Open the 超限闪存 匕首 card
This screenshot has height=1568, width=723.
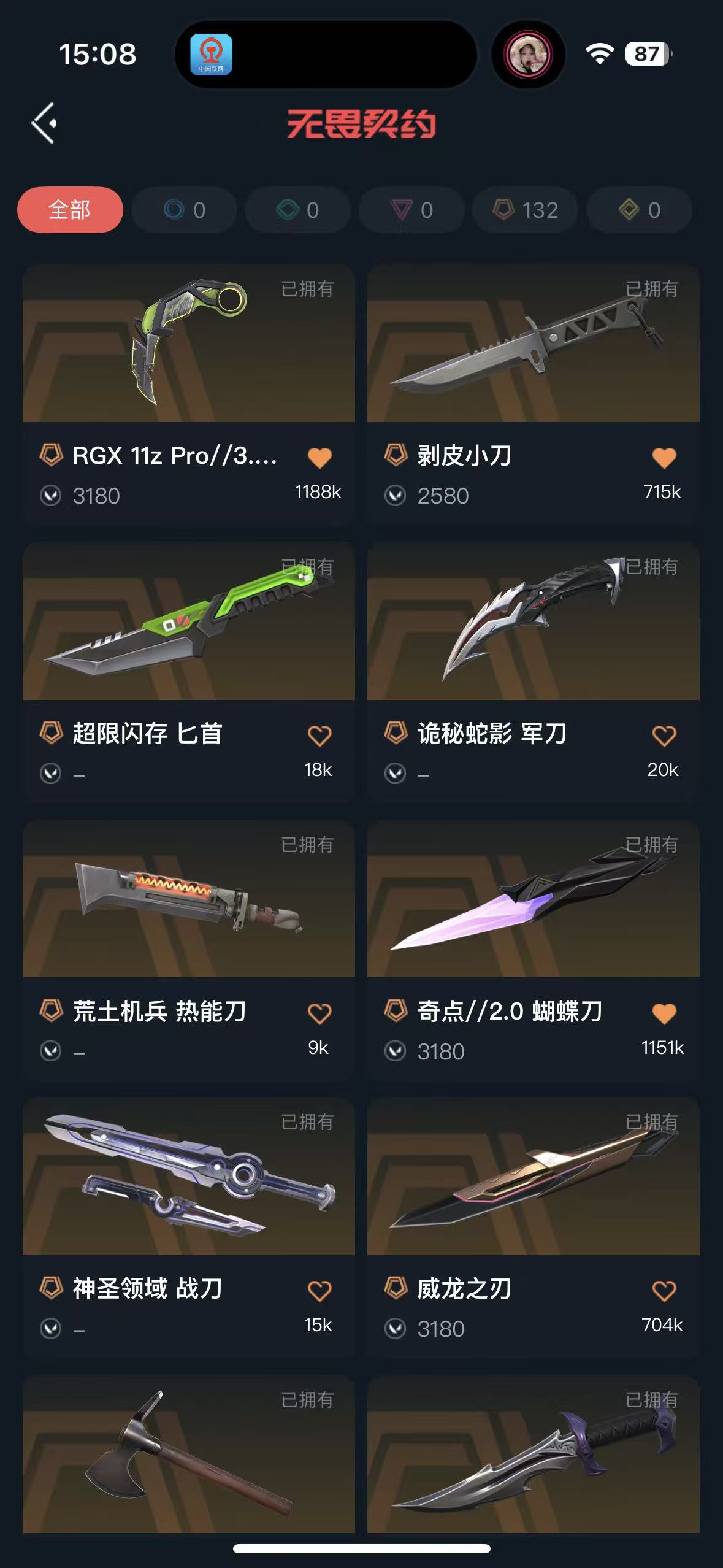[x=189, y=621]
